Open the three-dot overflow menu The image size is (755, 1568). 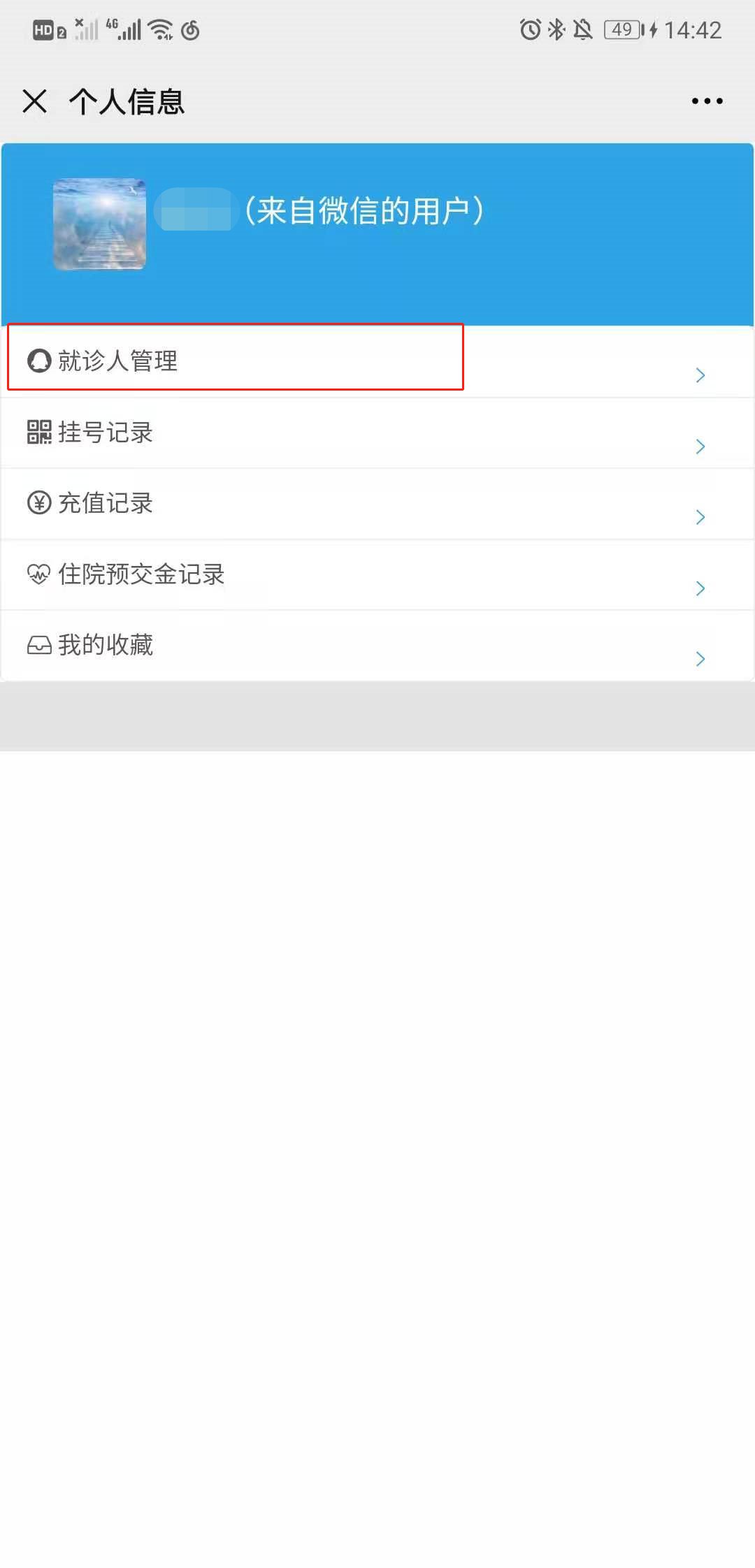(706, 101)
